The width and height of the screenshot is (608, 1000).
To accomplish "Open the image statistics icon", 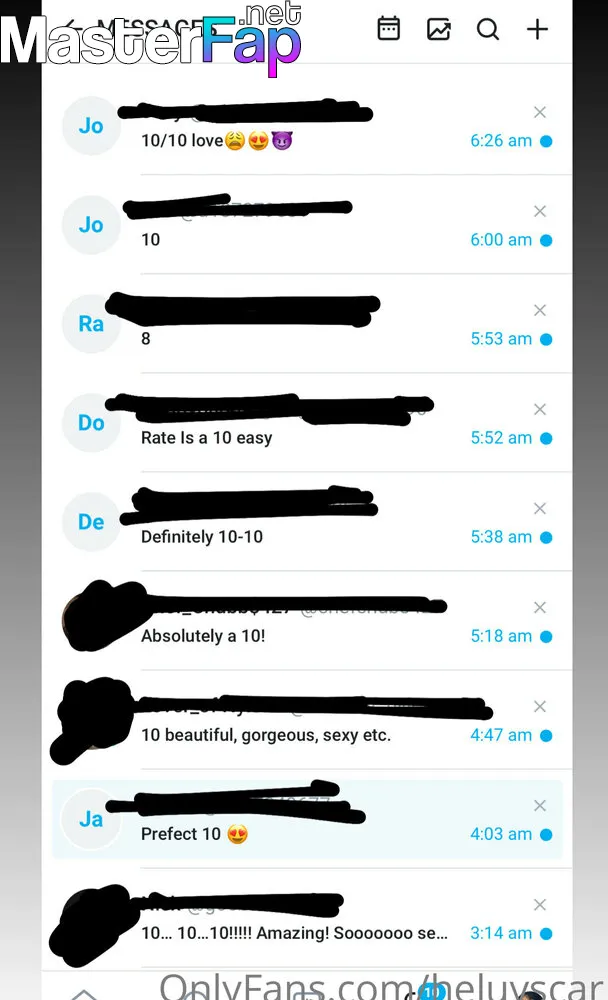I will pos(439,29).
